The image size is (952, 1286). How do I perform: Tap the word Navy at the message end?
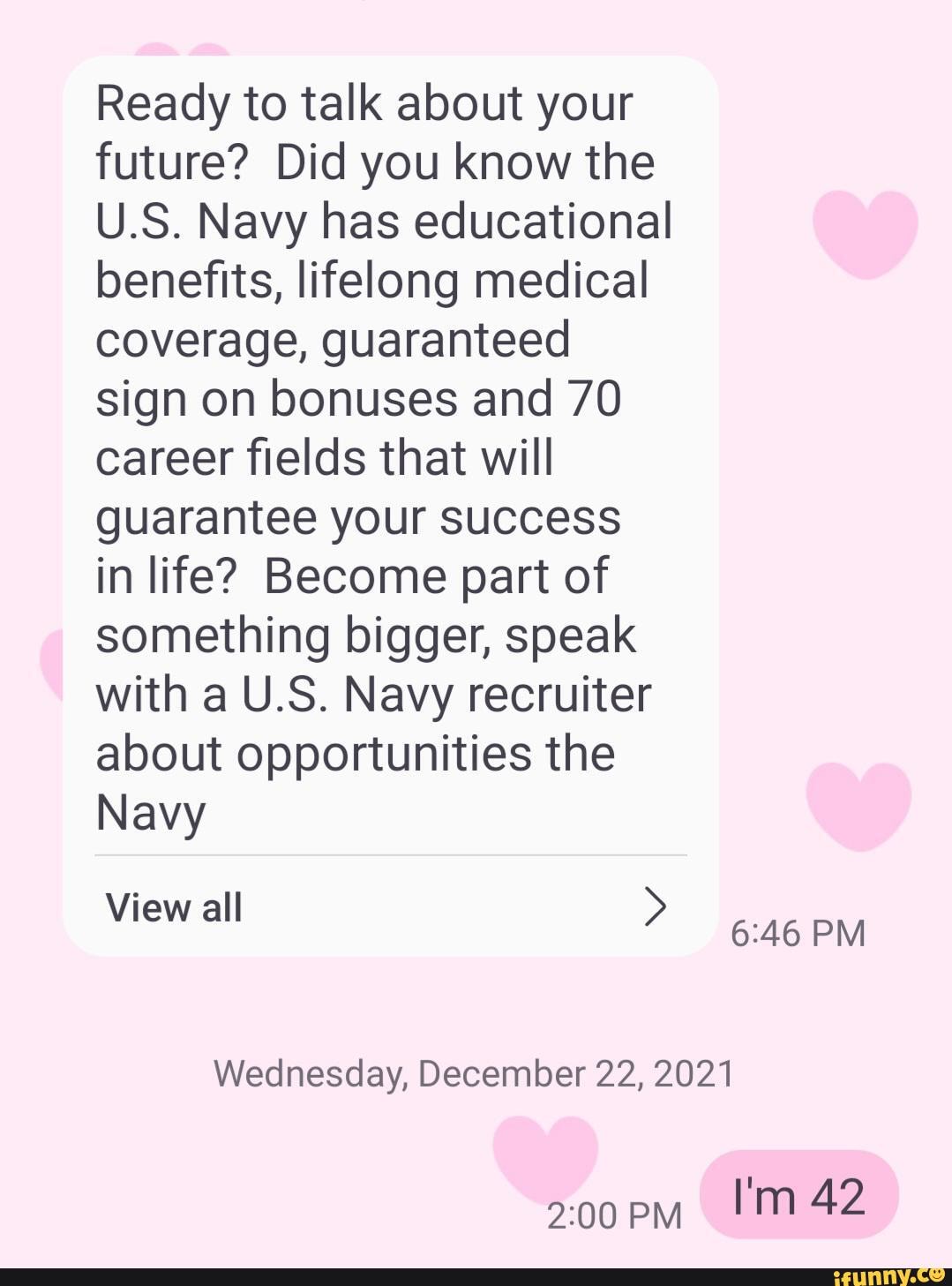[x=152, y=812]
